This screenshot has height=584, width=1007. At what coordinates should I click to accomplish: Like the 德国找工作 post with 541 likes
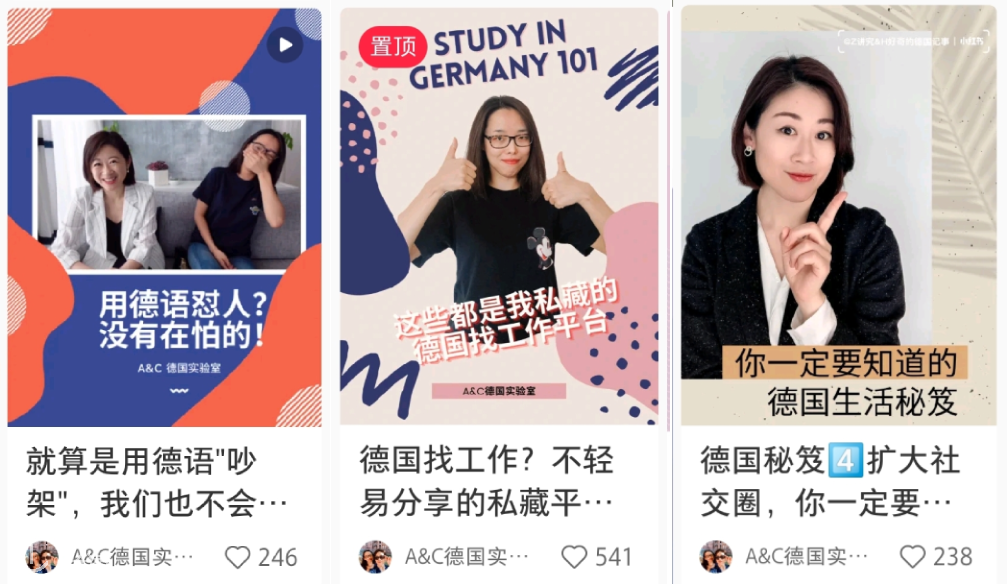[x=574, y=557]
